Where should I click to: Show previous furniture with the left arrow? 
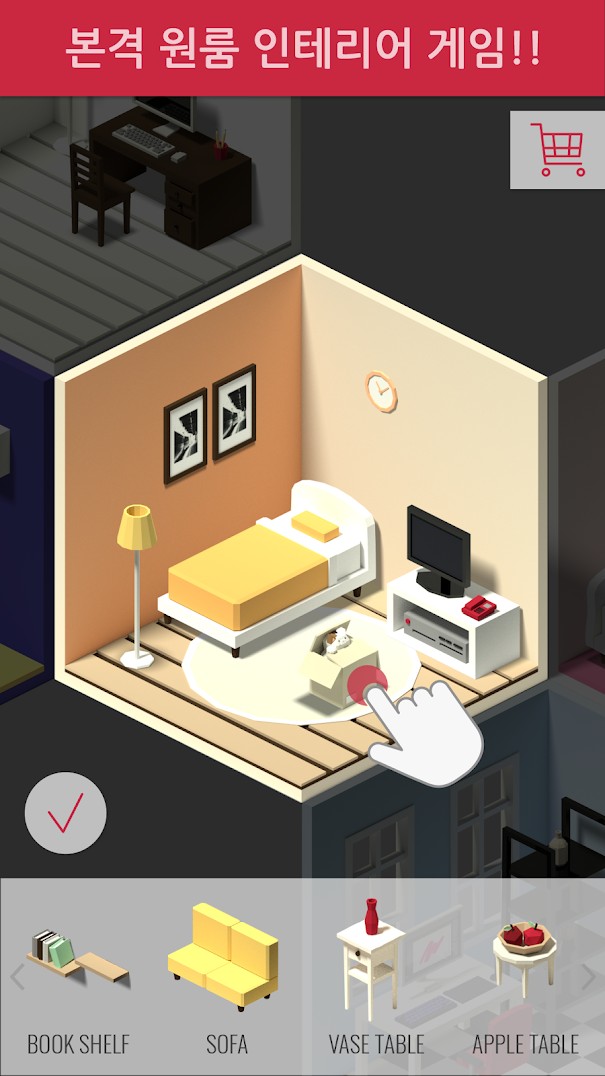[x=16, y=977]
